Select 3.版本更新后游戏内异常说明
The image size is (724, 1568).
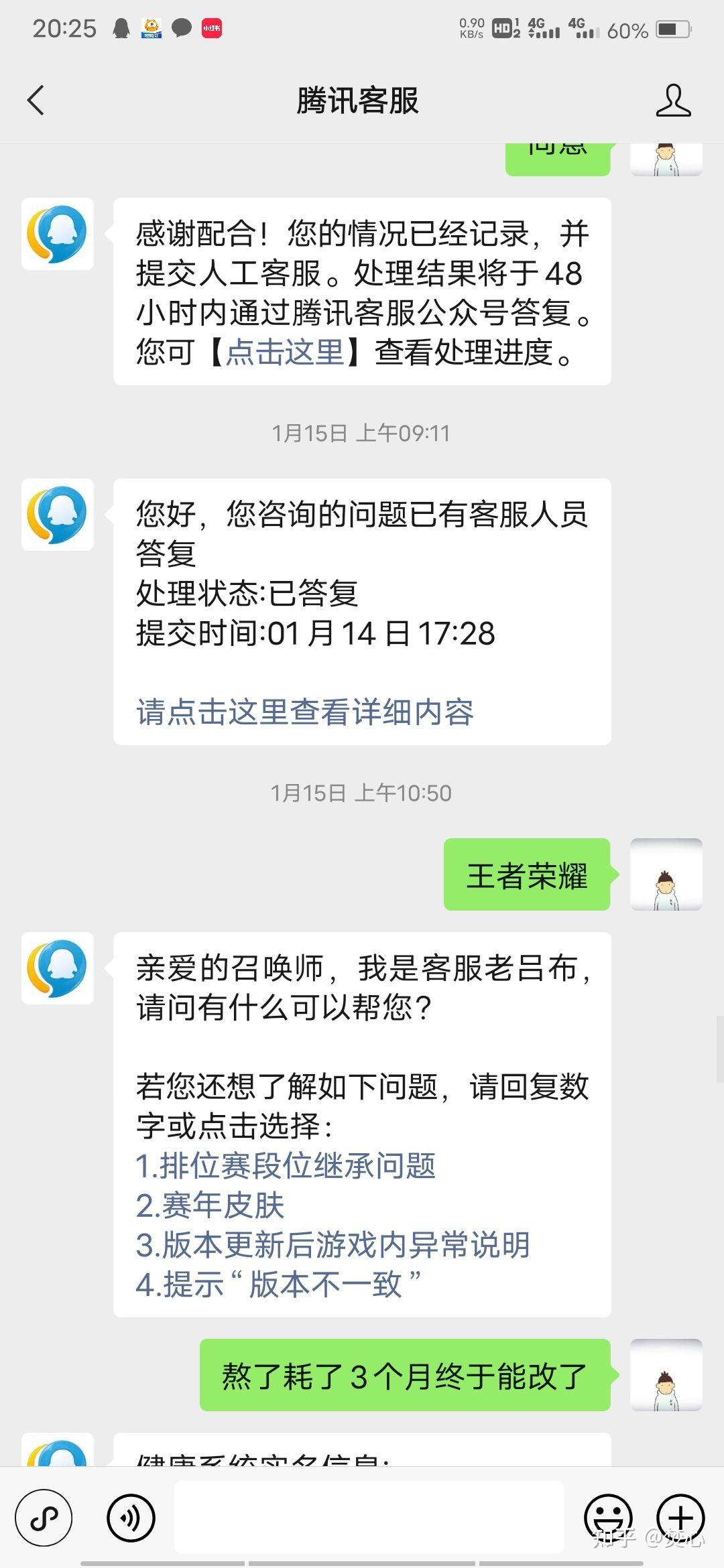click(x=333, y=1245)
